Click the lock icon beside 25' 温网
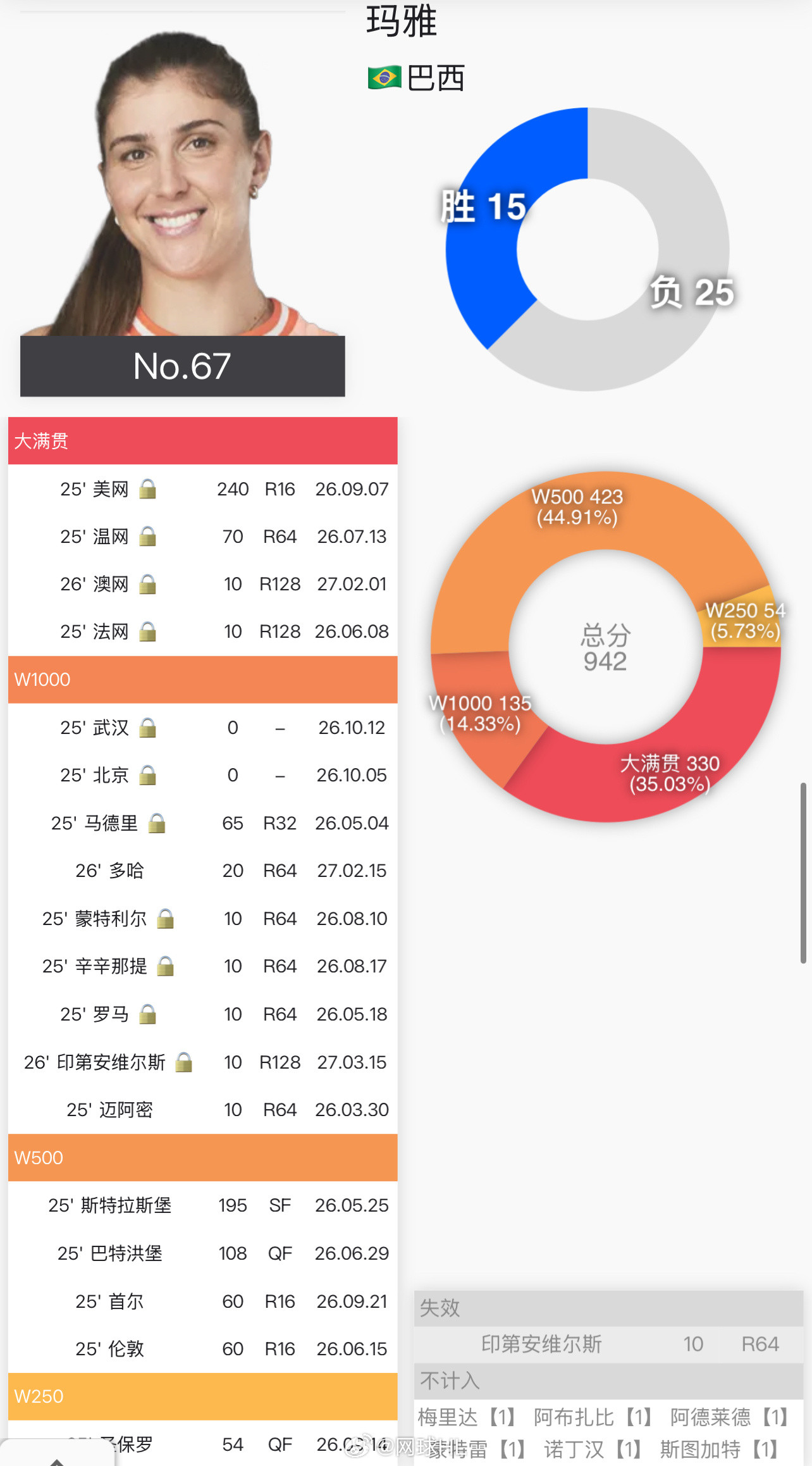This screenshot has width=812, height=1466. pos(148,537)
